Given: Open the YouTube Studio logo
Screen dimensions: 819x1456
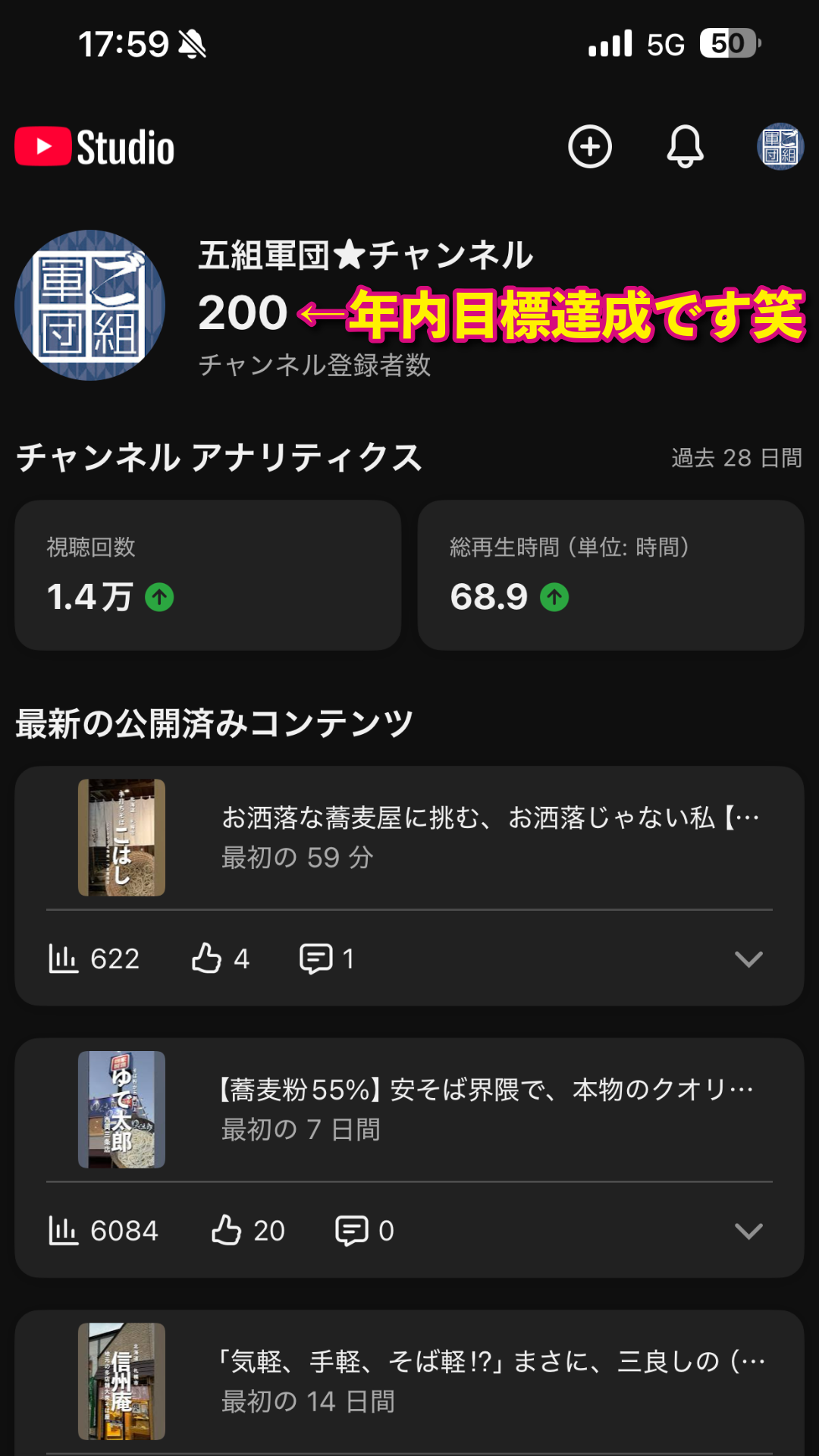Looking at the screenshot, I should (x=95, y=146).
